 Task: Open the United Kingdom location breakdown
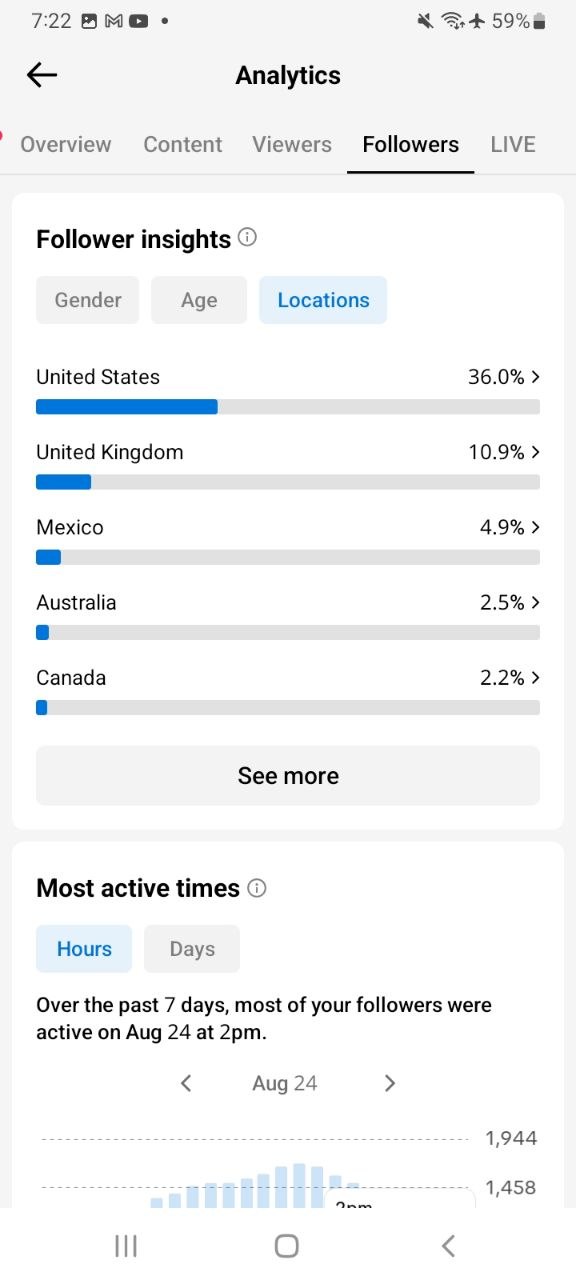pos(288,464)
